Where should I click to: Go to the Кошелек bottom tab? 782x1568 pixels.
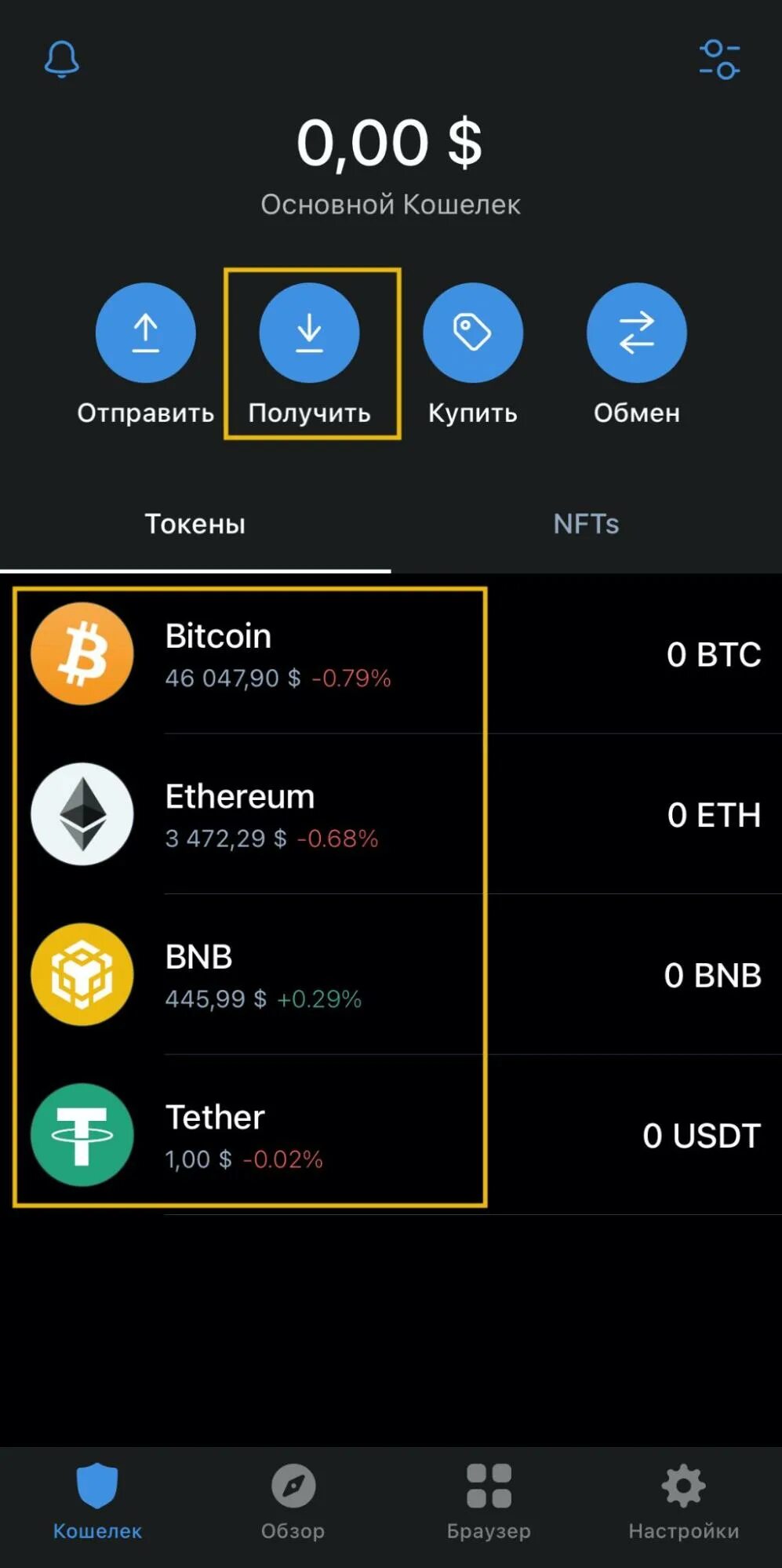point(97,1502)
